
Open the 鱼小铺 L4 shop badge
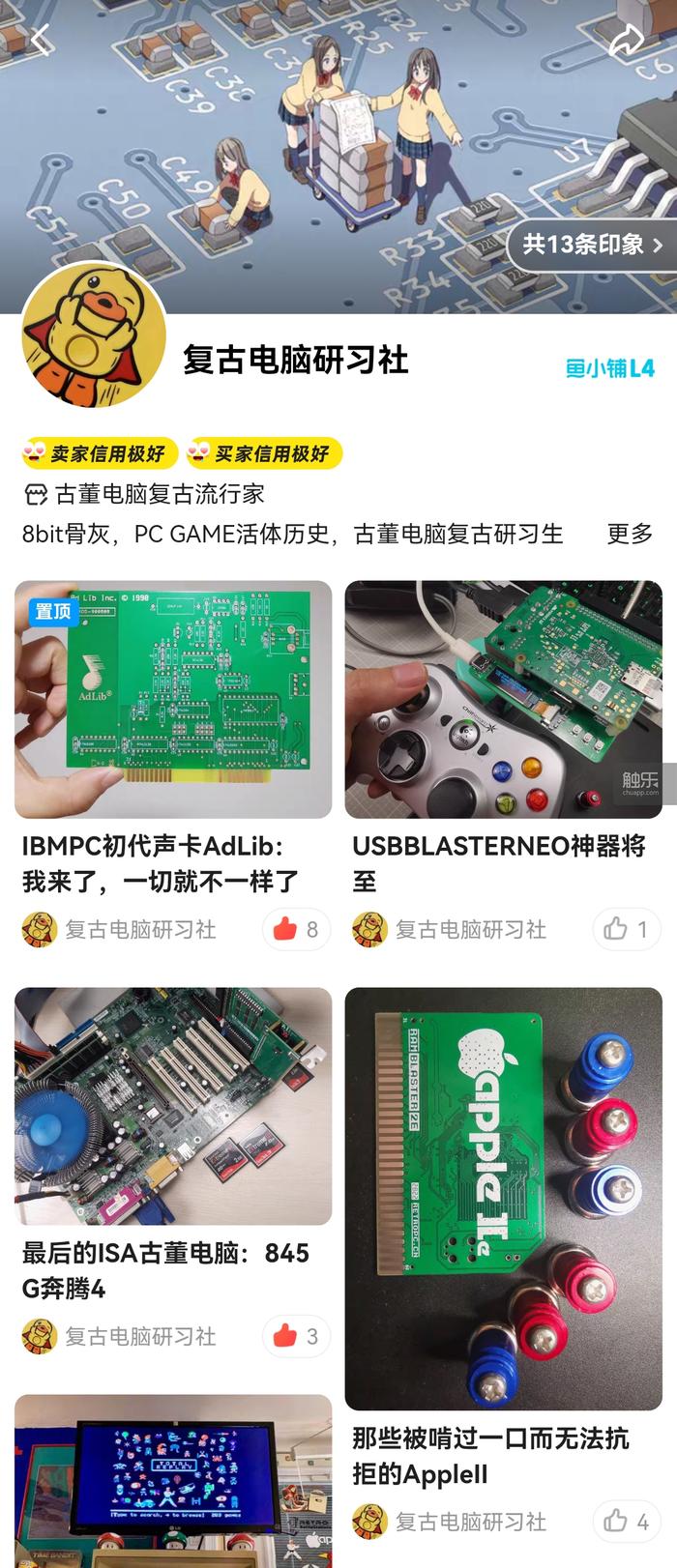click(609, 368)
